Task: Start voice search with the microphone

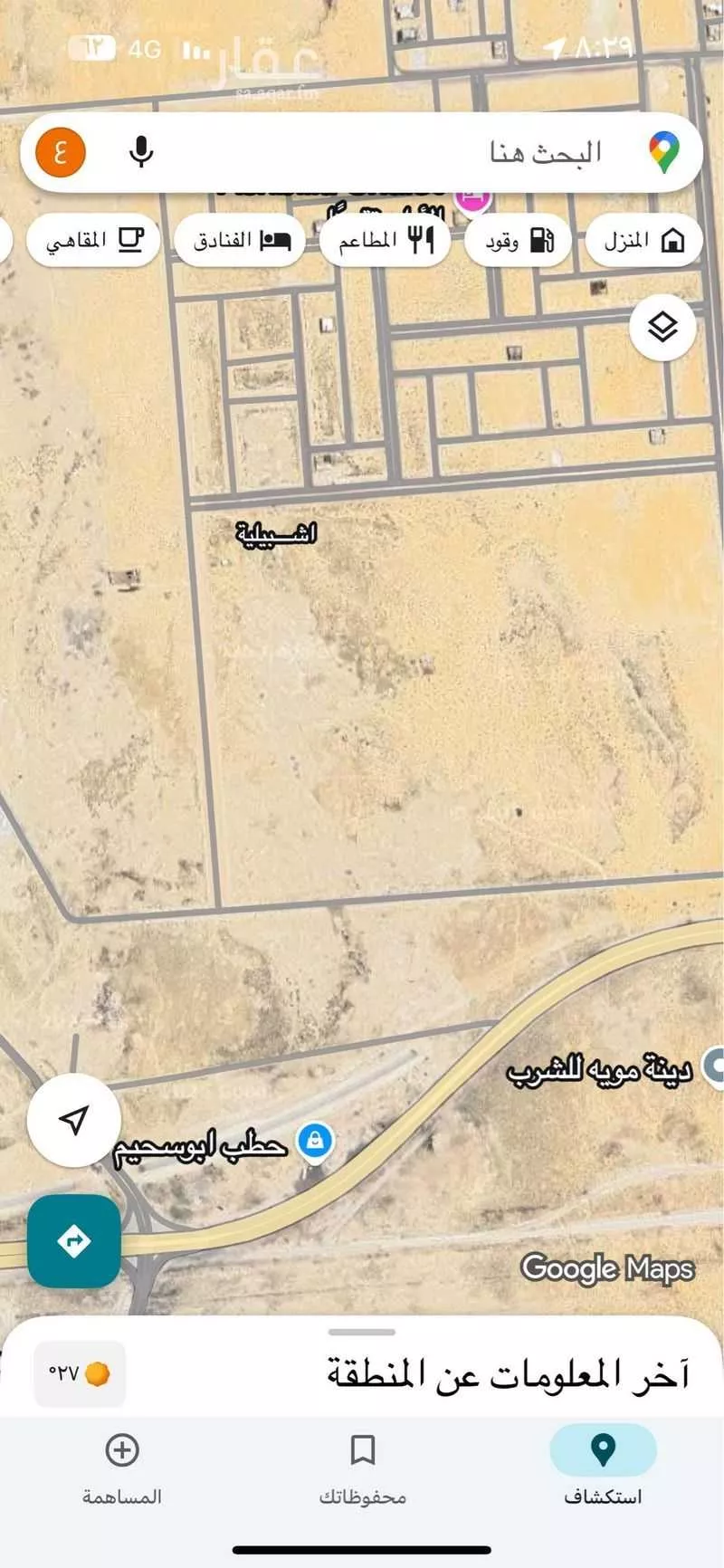Action: click(x=141, y=152)
